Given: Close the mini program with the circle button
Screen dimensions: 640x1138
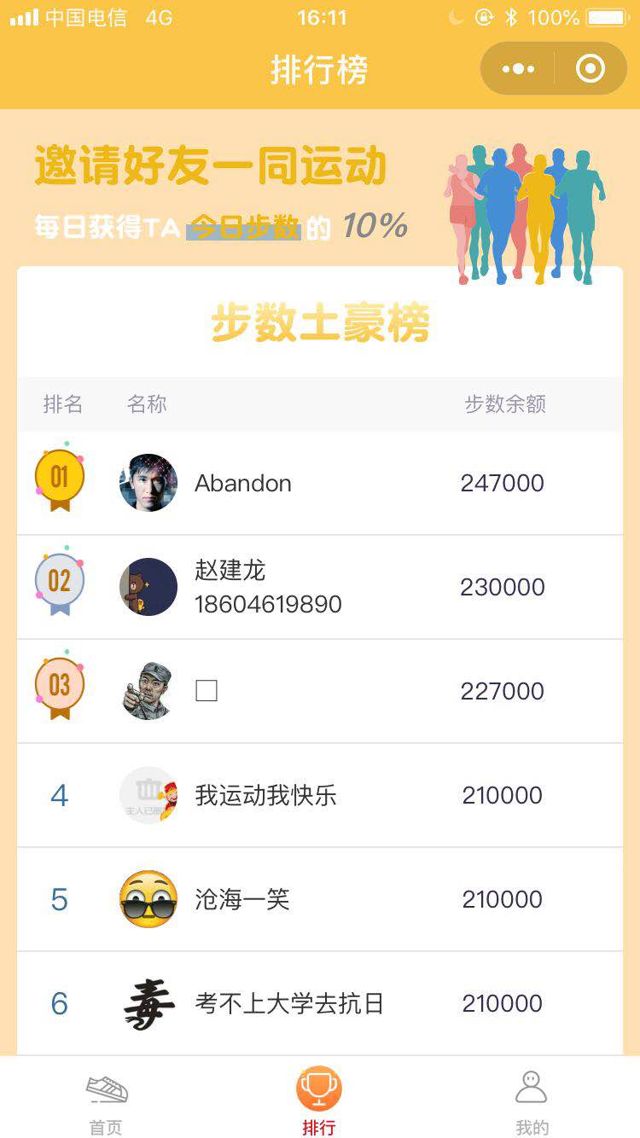Looking at the screenshot, I should [x=590, y=69].
